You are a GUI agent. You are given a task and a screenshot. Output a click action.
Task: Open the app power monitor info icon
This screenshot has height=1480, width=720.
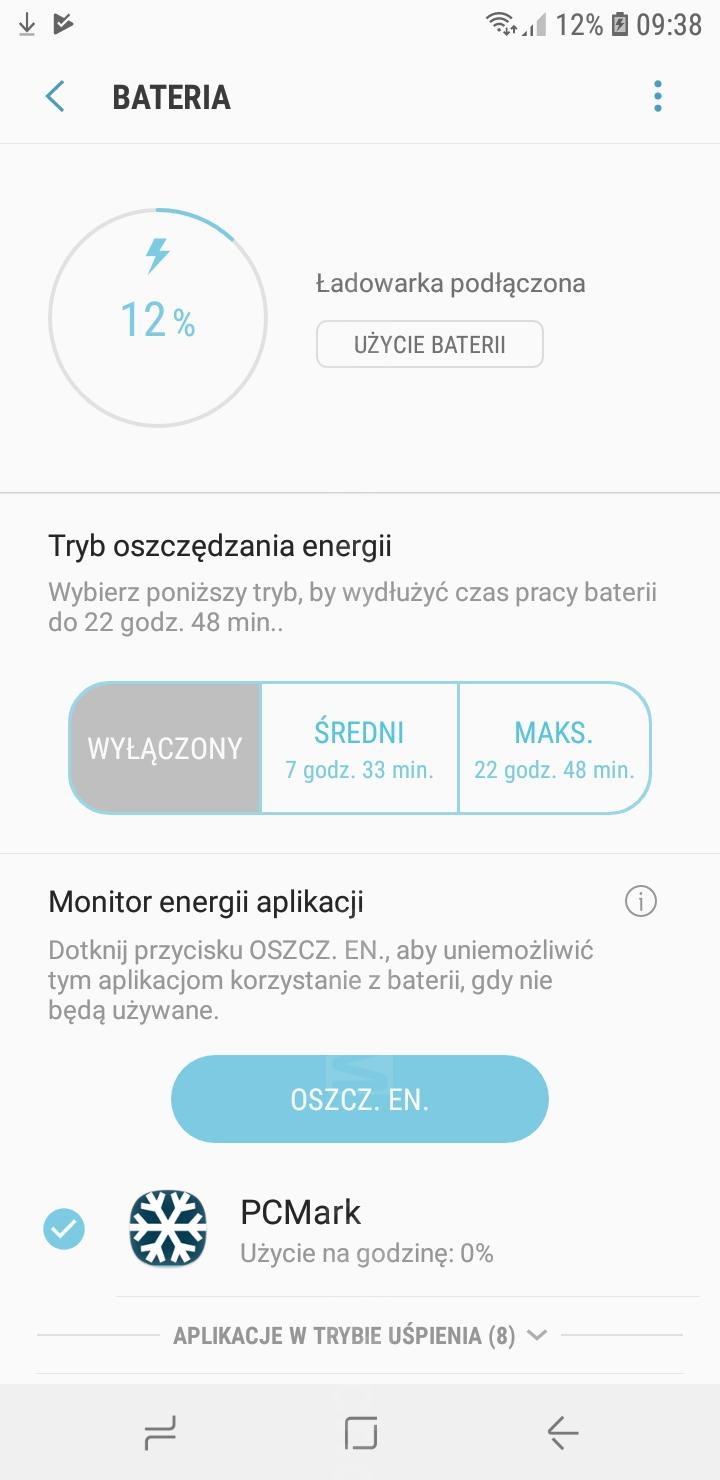click(641, 902)
